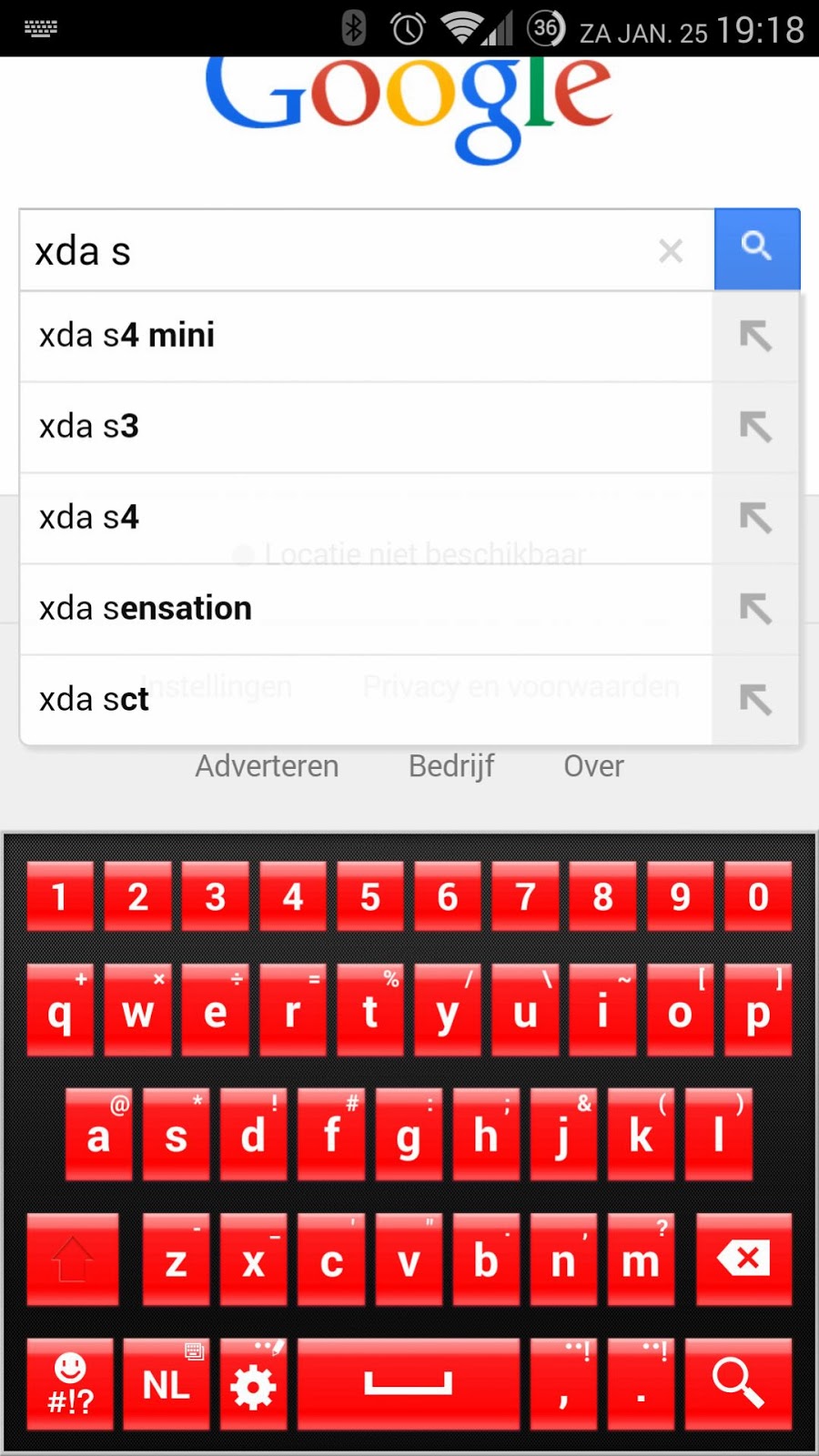This screenshot has height=1456, width=819.
Task: Open the "xda sensation" suggestion
Action: [x=364, y=609]
